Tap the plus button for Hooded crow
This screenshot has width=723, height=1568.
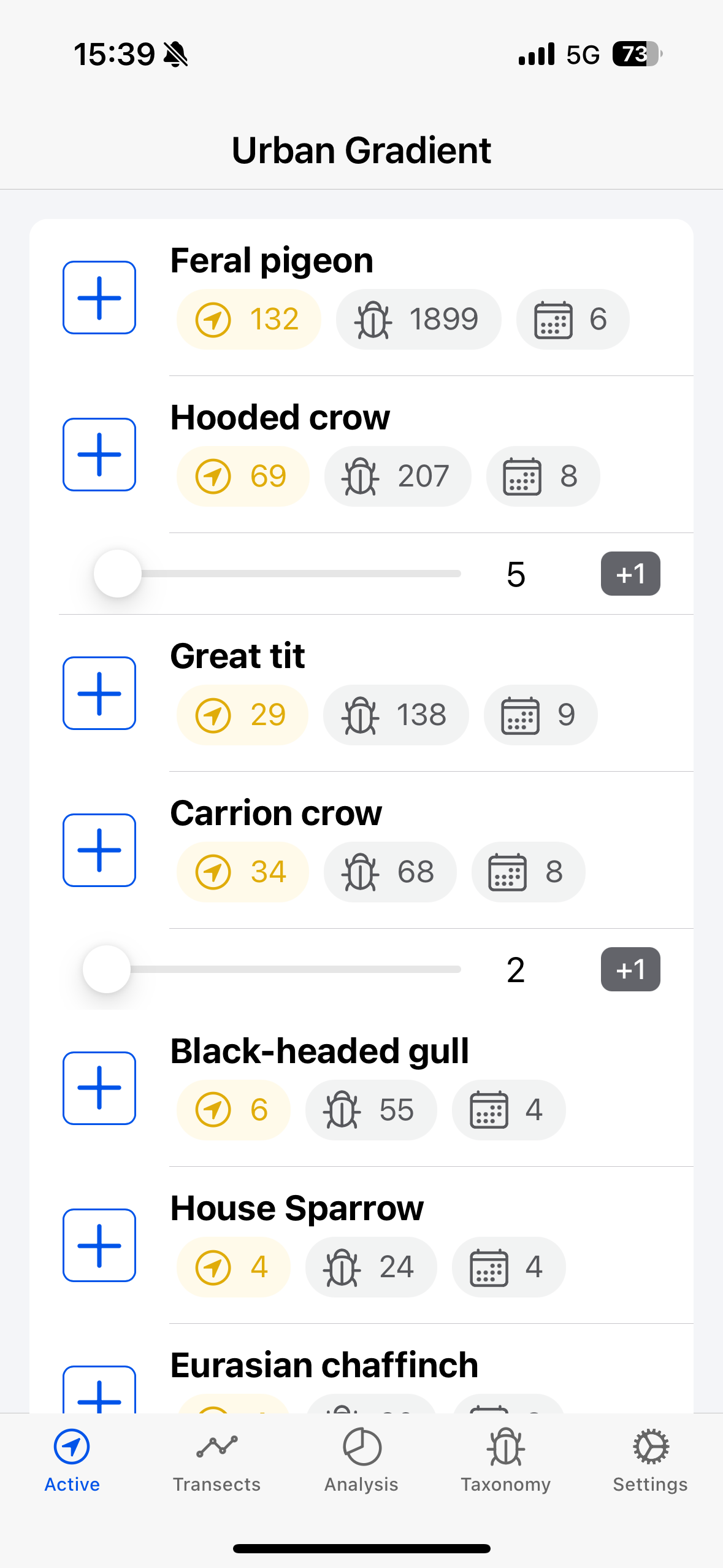click(99, 455)
